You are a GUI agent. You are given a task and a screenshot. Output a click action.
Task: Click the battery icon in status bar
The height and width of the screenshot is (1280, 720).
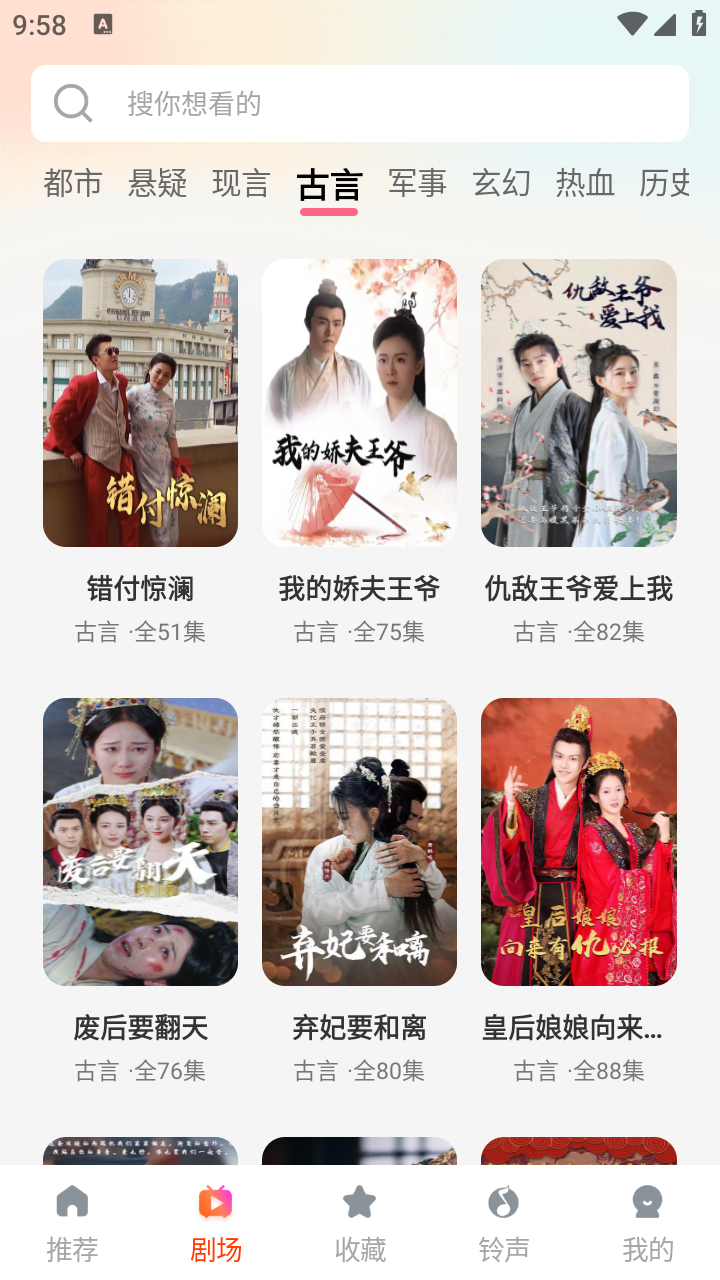tap(700, 22)
